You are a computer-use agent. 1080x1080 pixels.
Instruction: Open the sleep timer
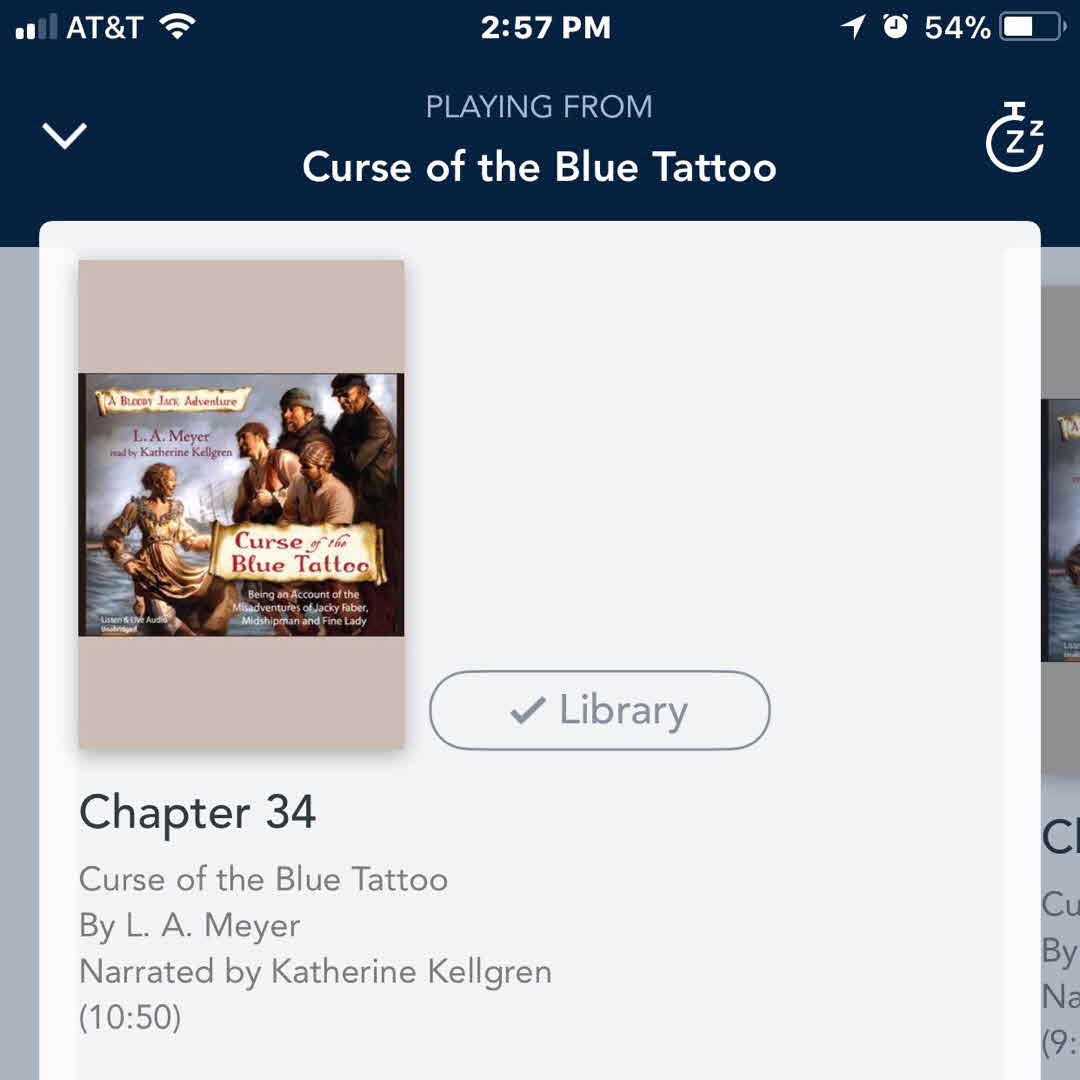coord(1014,138)
